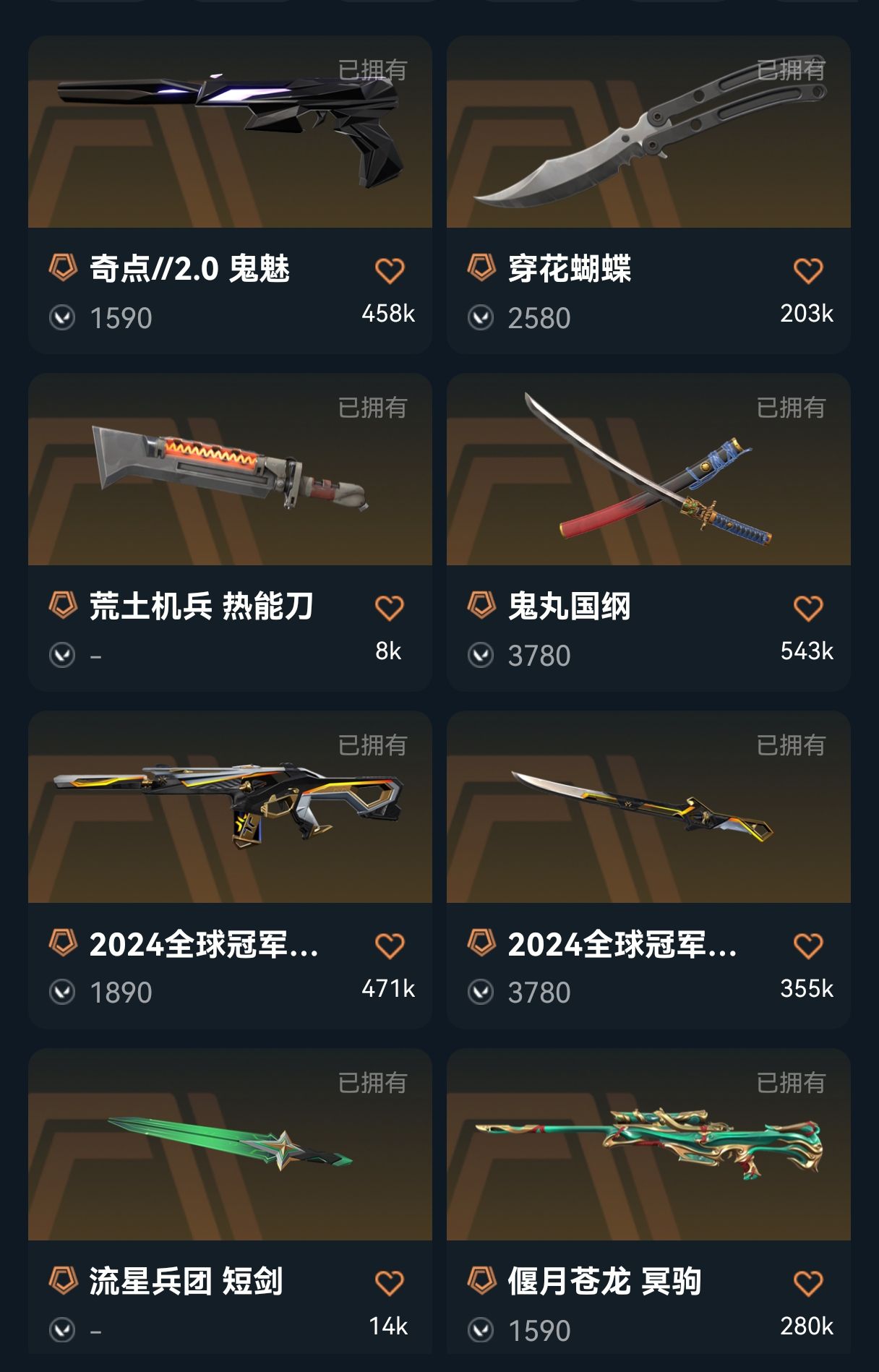The width and height of the screenshot is (879, 1372).
Task: View the 荒土机兵 热能刀 card
Action: (x=230, y=470)
